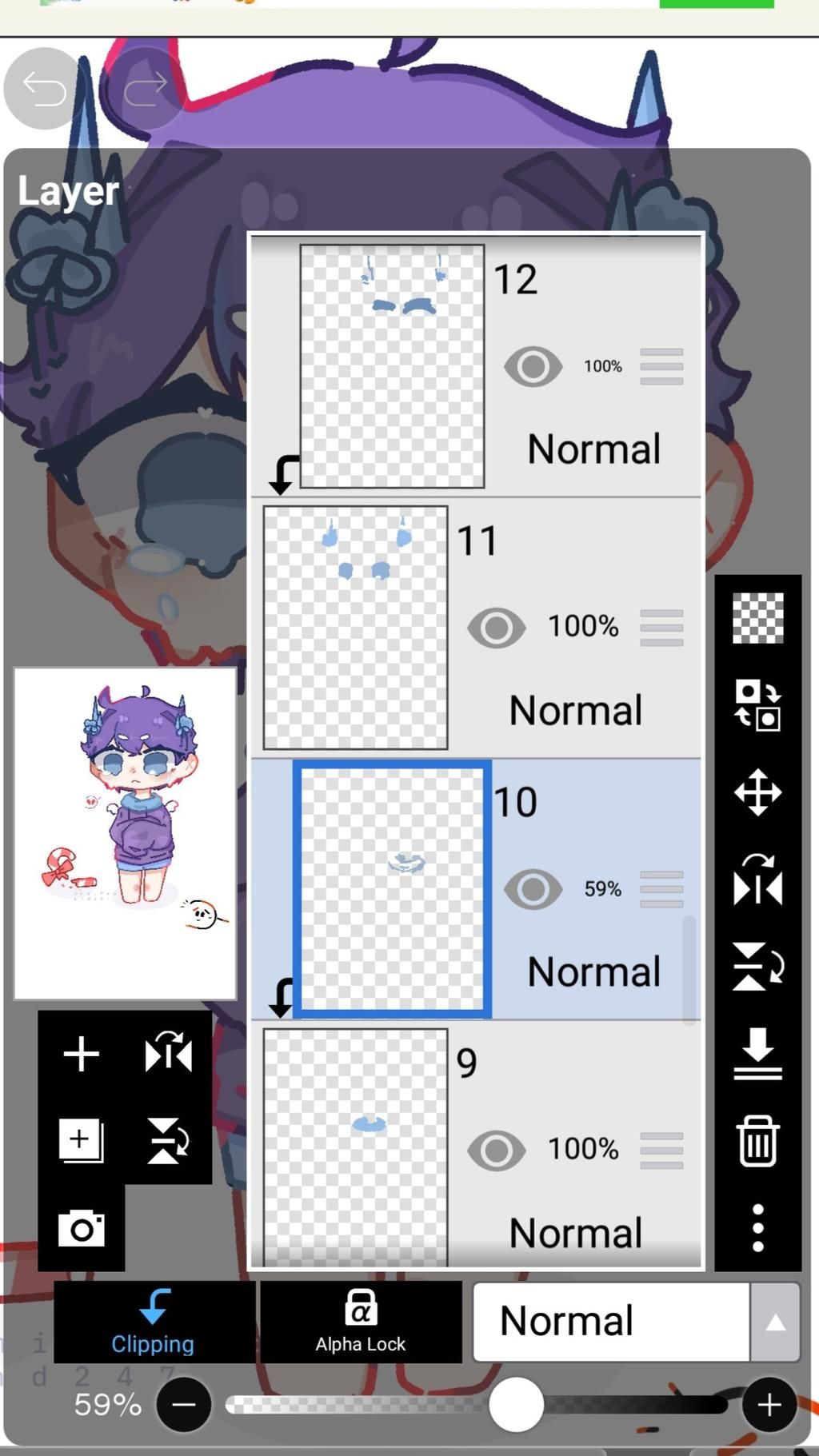Add a layer from the camera
The image size is (819, 1456).
pos(81,1228)
